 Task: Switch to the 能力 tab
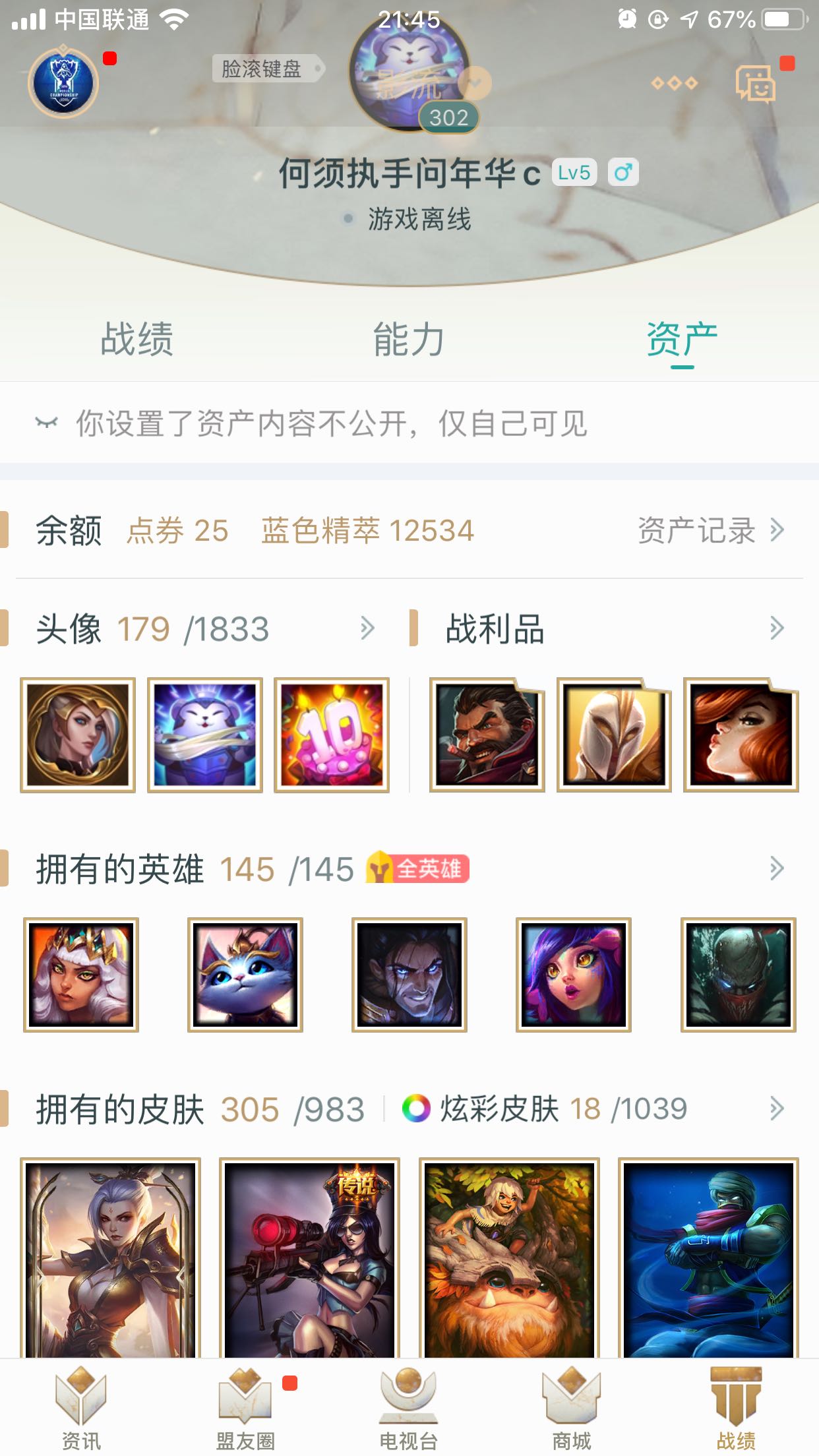(409, 339)
